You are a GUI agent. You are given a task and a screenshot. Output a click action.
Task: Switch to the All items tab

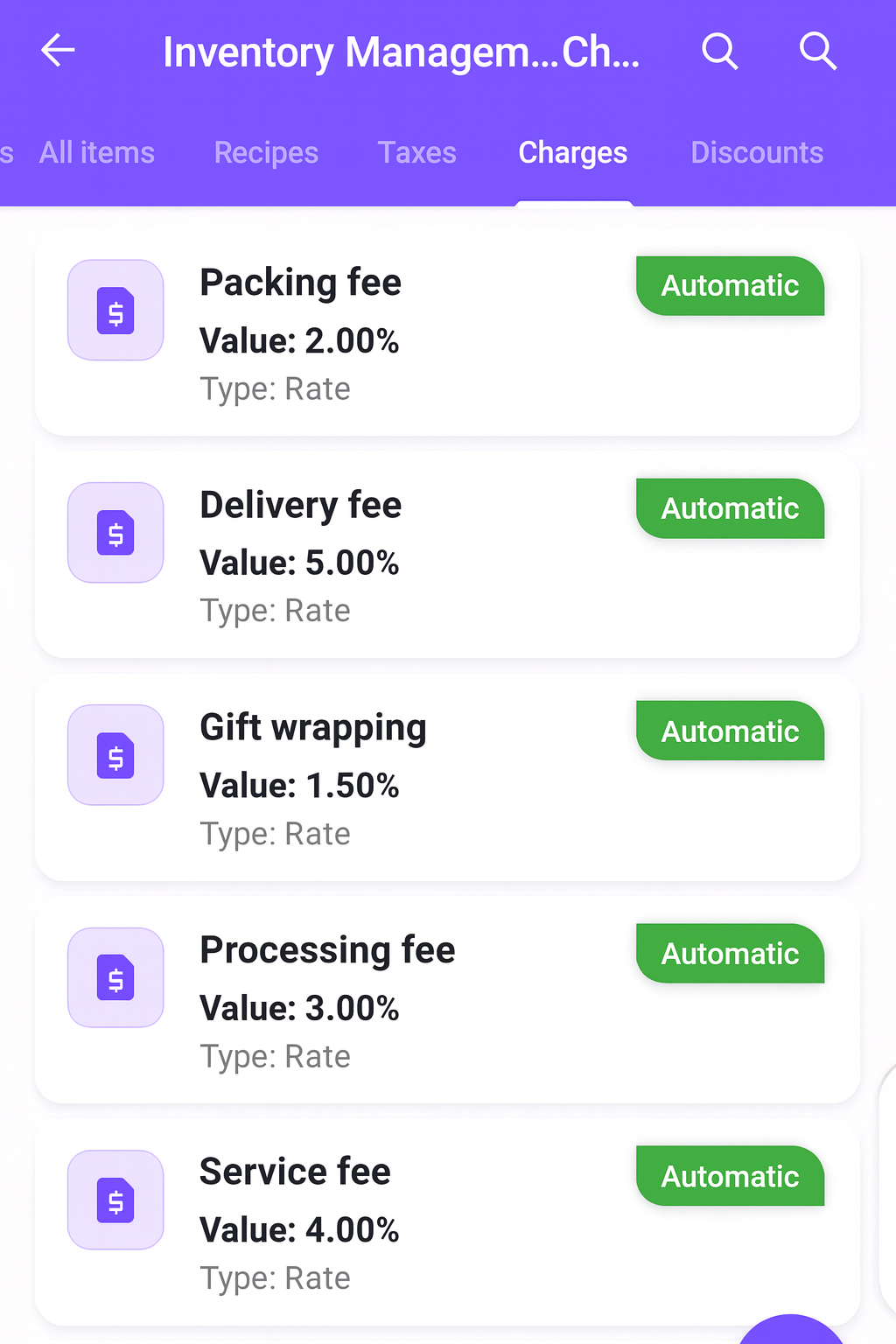pos(95,152)
